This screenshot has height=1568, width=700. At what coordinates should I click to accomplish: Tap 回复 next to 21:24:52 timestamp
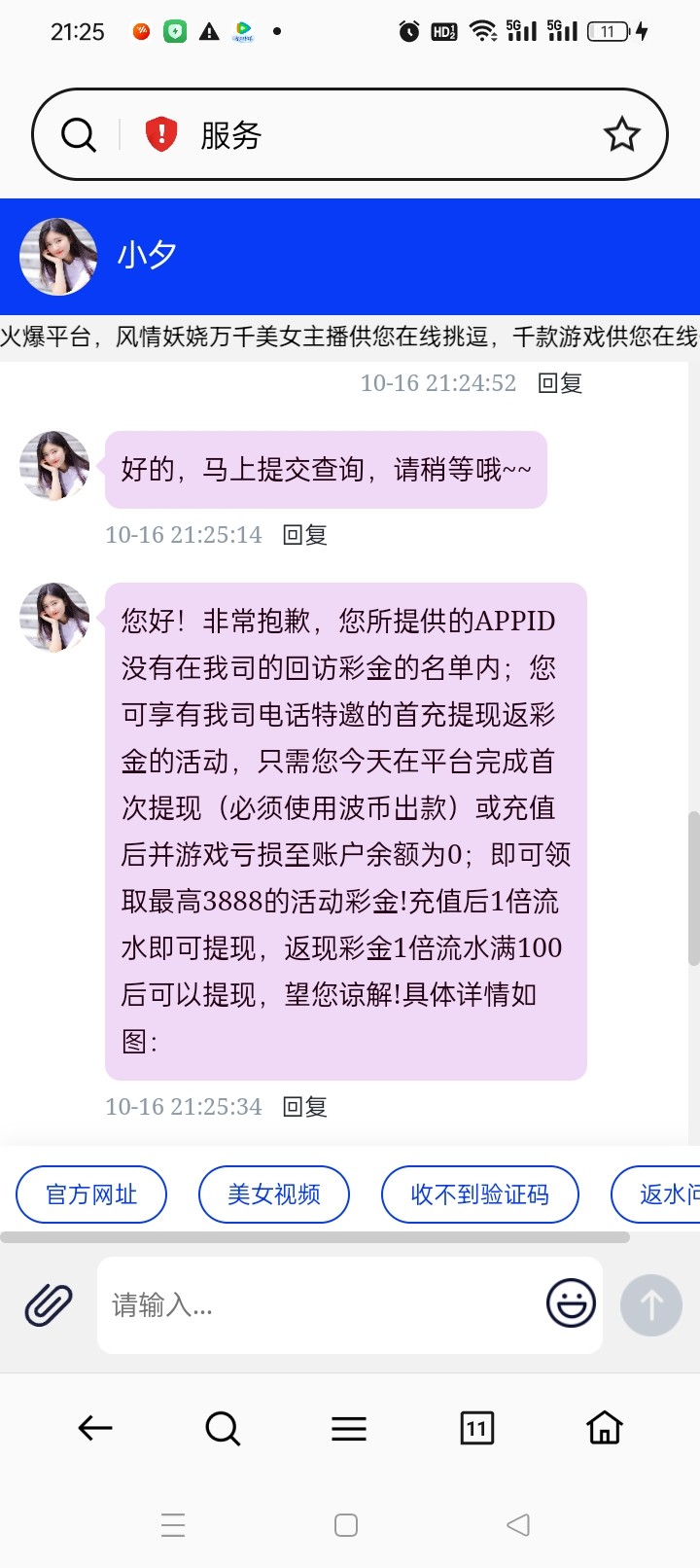click(x=560, y=383)
